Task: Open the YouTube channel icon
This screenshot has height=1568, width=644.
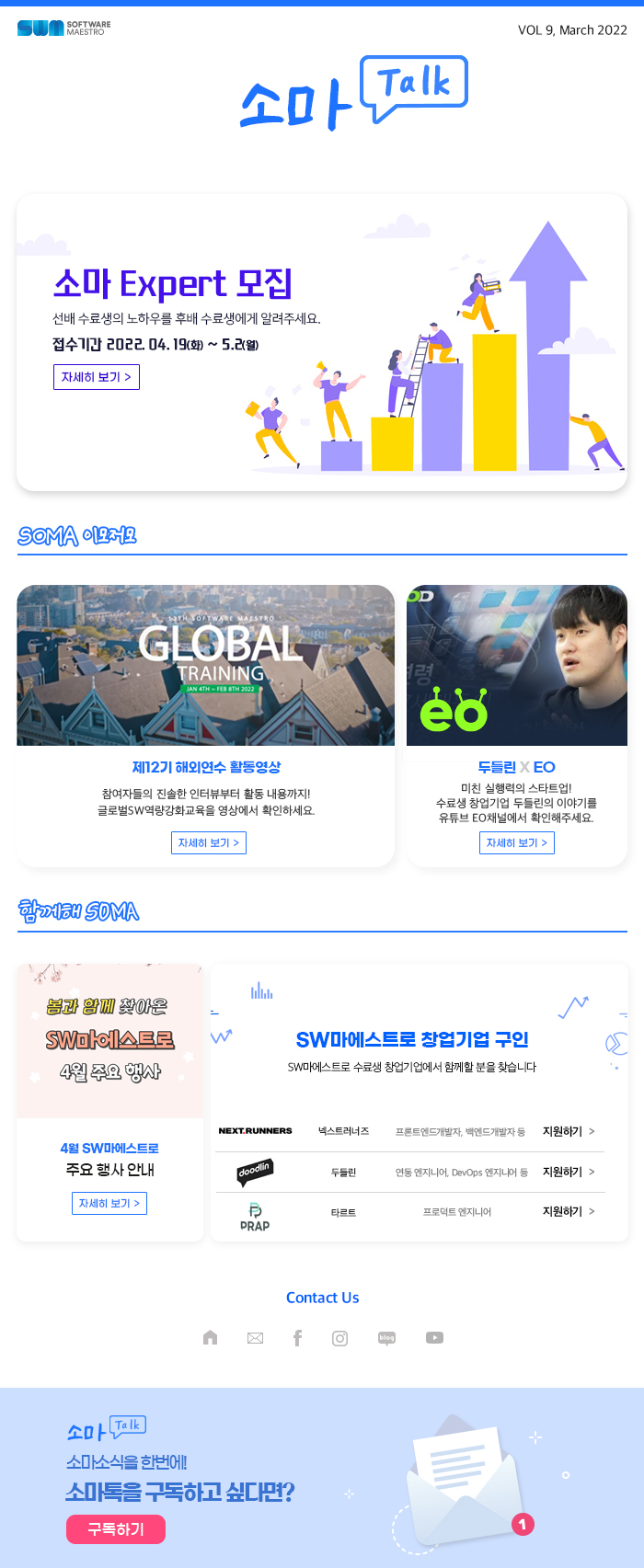Action: [x=434, y=1337]
